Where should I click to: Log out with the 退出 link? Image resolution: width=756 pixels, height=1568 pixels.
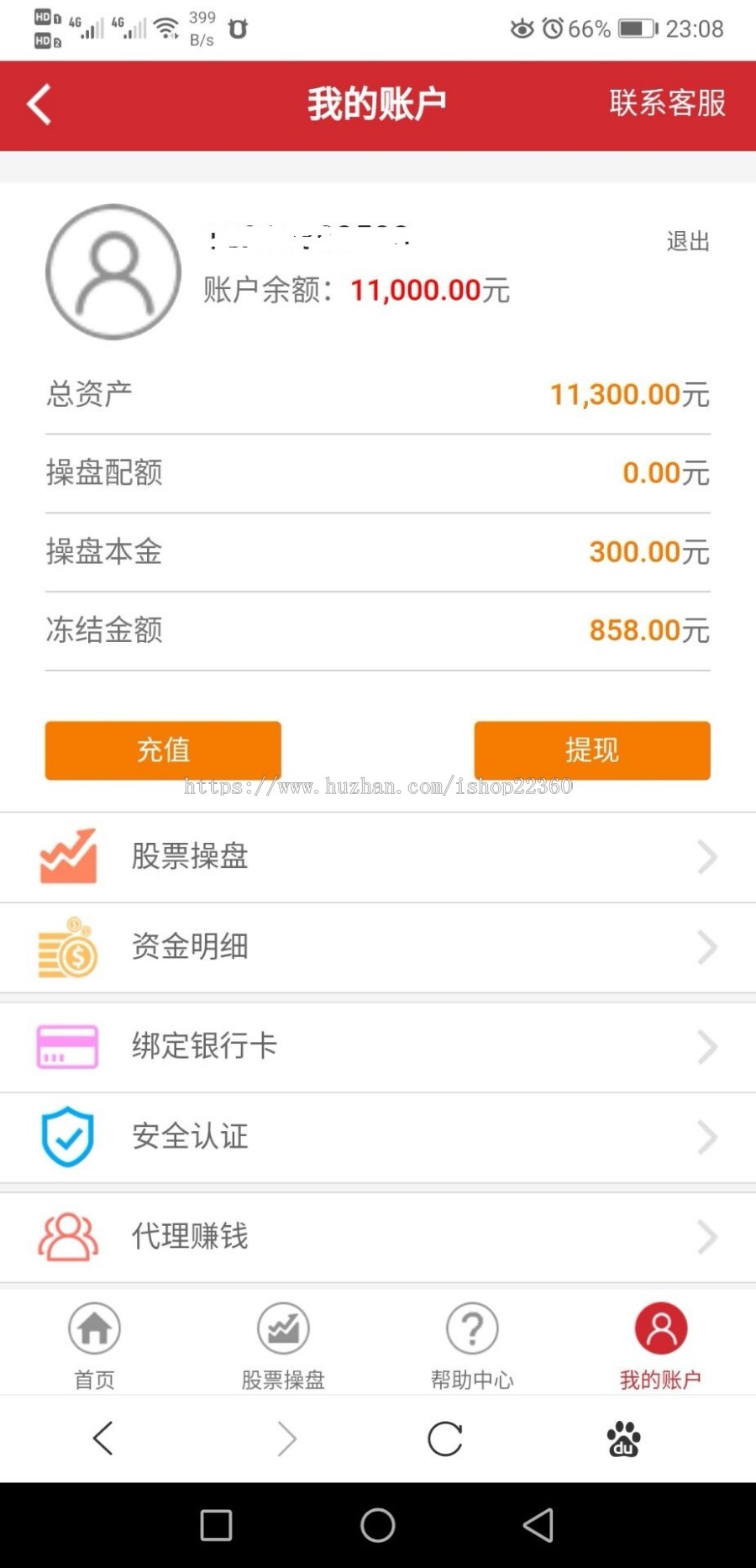[688, 241]
